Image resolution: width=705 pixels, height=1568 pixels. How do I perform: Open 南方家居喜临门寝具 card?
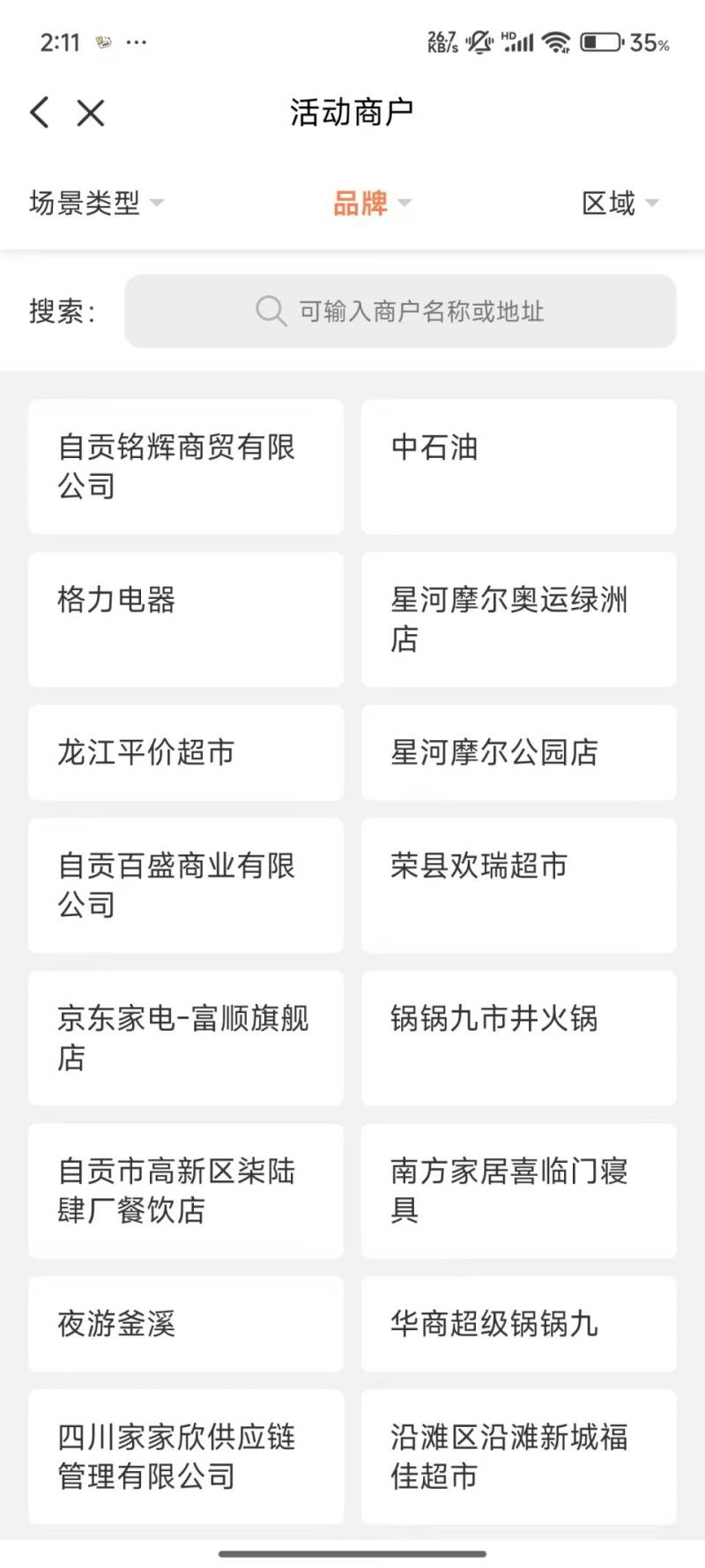pyautogui.click(x=519, y=1191)
